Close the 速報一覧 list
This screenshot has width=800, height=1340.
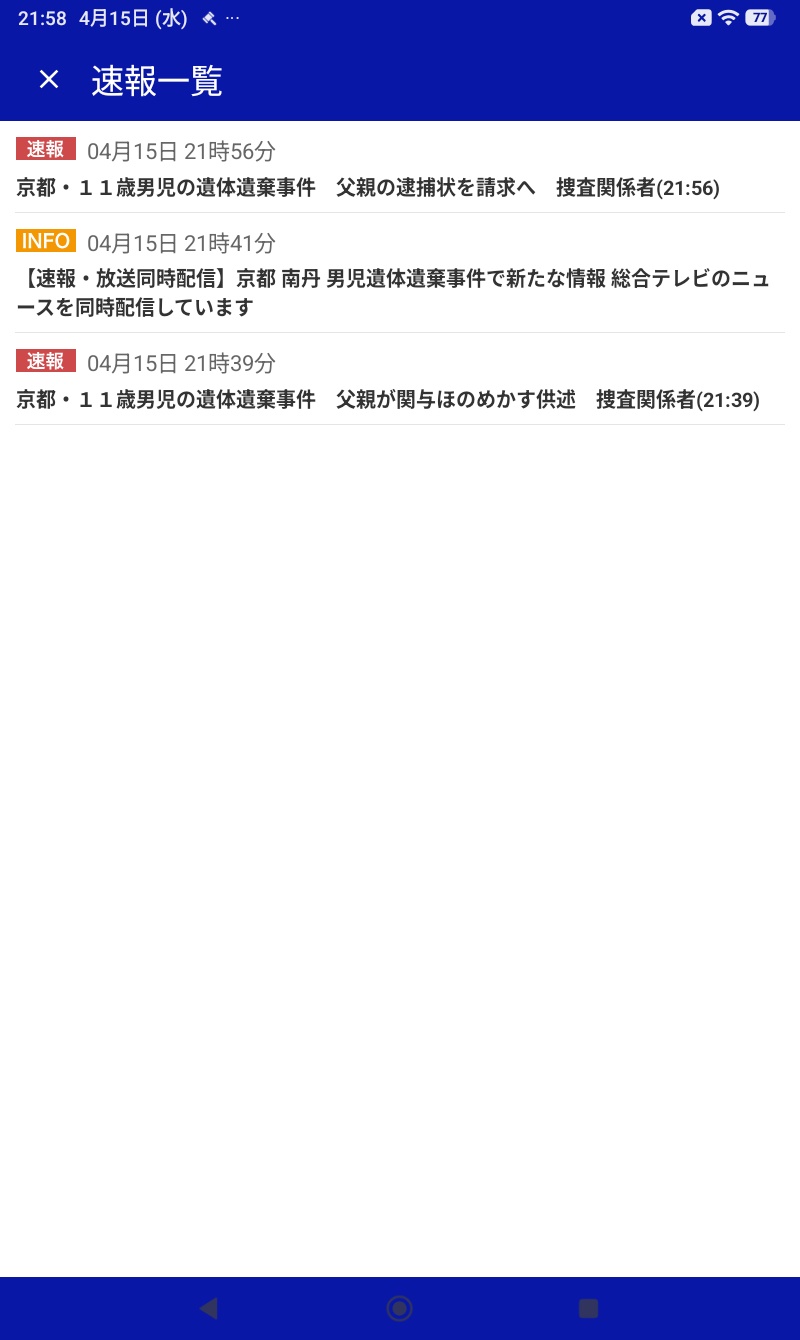(49, 80)
